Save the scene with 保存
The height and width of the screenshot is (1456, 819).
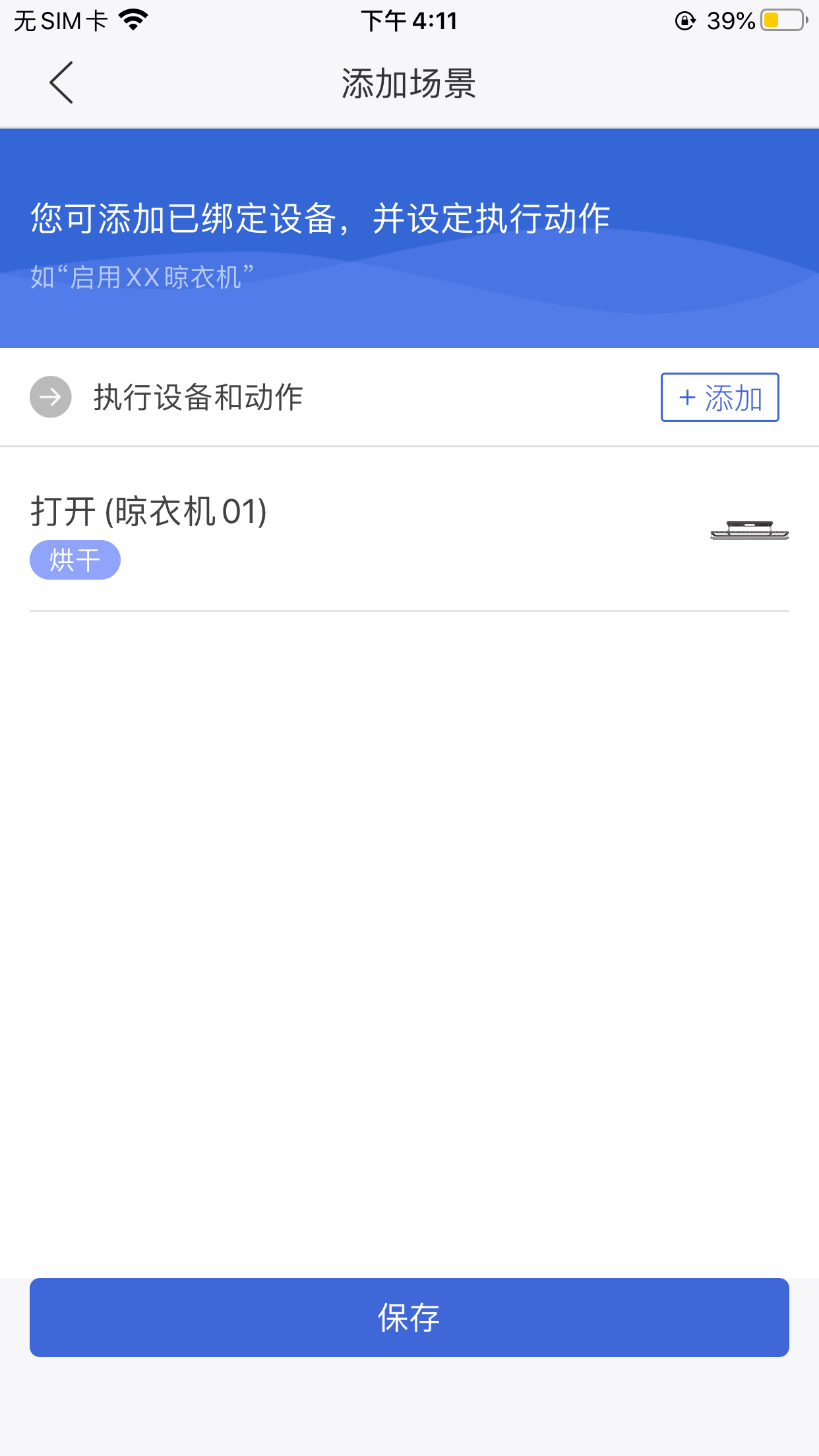point(409,1318)
